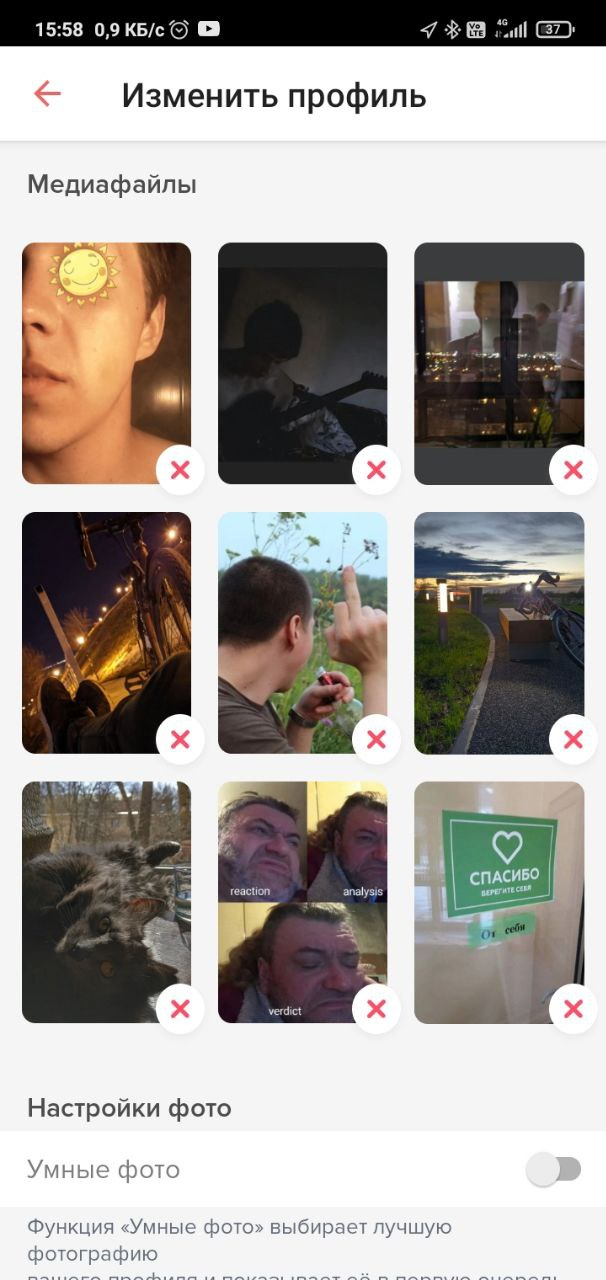Open the green СПАСИБО sign photo tile
606x1280 pixels.
coord(499,902)
